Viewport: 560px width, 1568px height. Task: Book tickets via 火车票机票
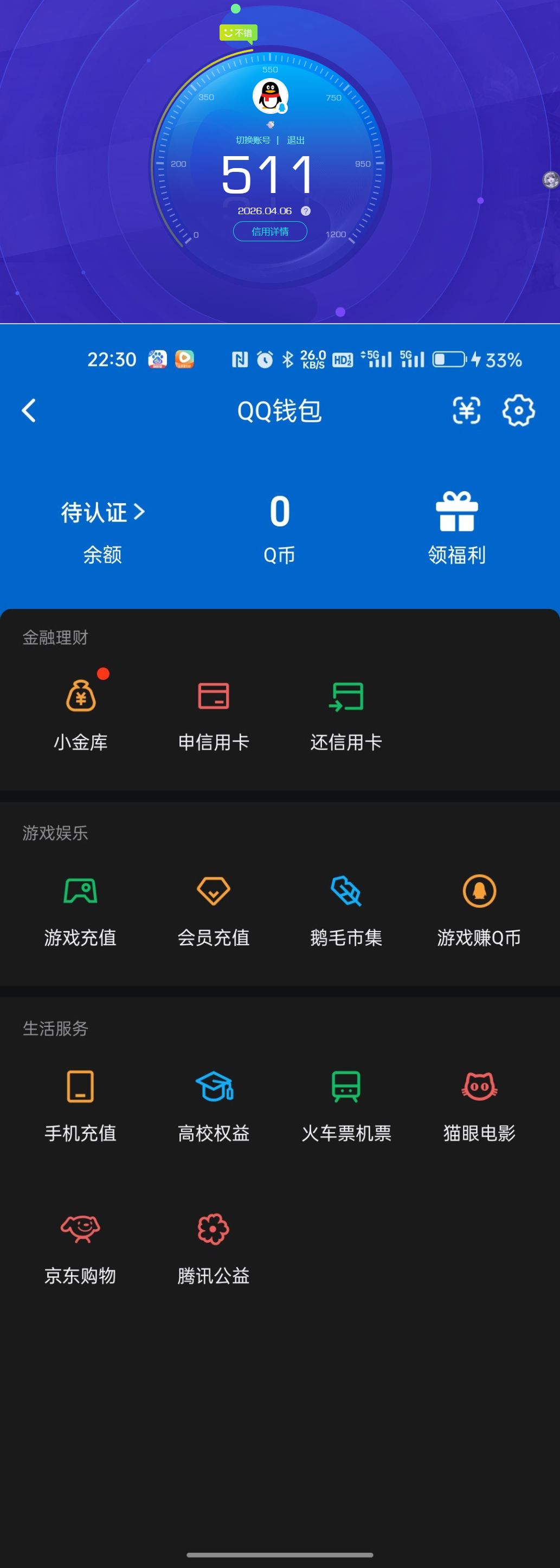346,1103
